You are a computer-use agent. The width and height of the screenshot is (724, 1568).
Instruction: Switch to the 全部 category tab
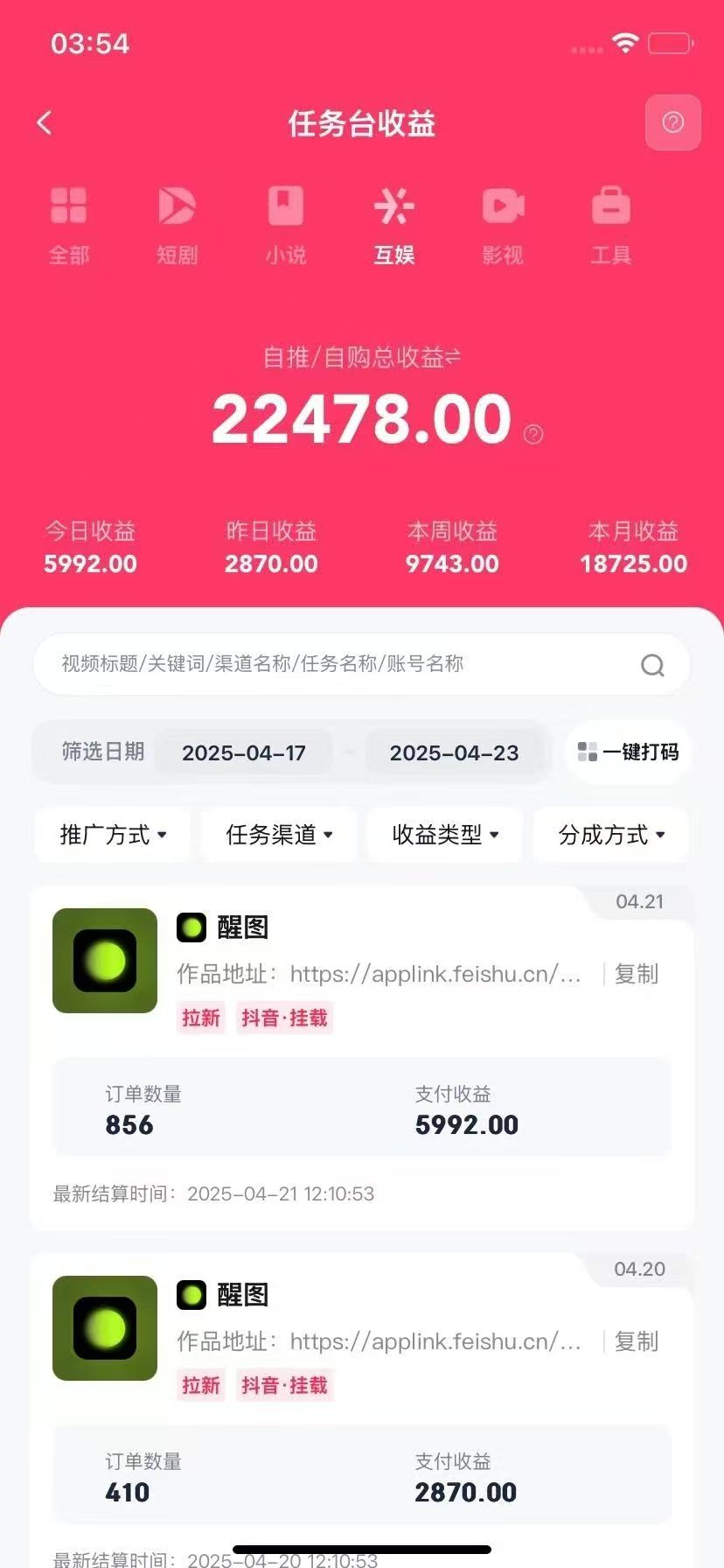(x=69, y=226)
